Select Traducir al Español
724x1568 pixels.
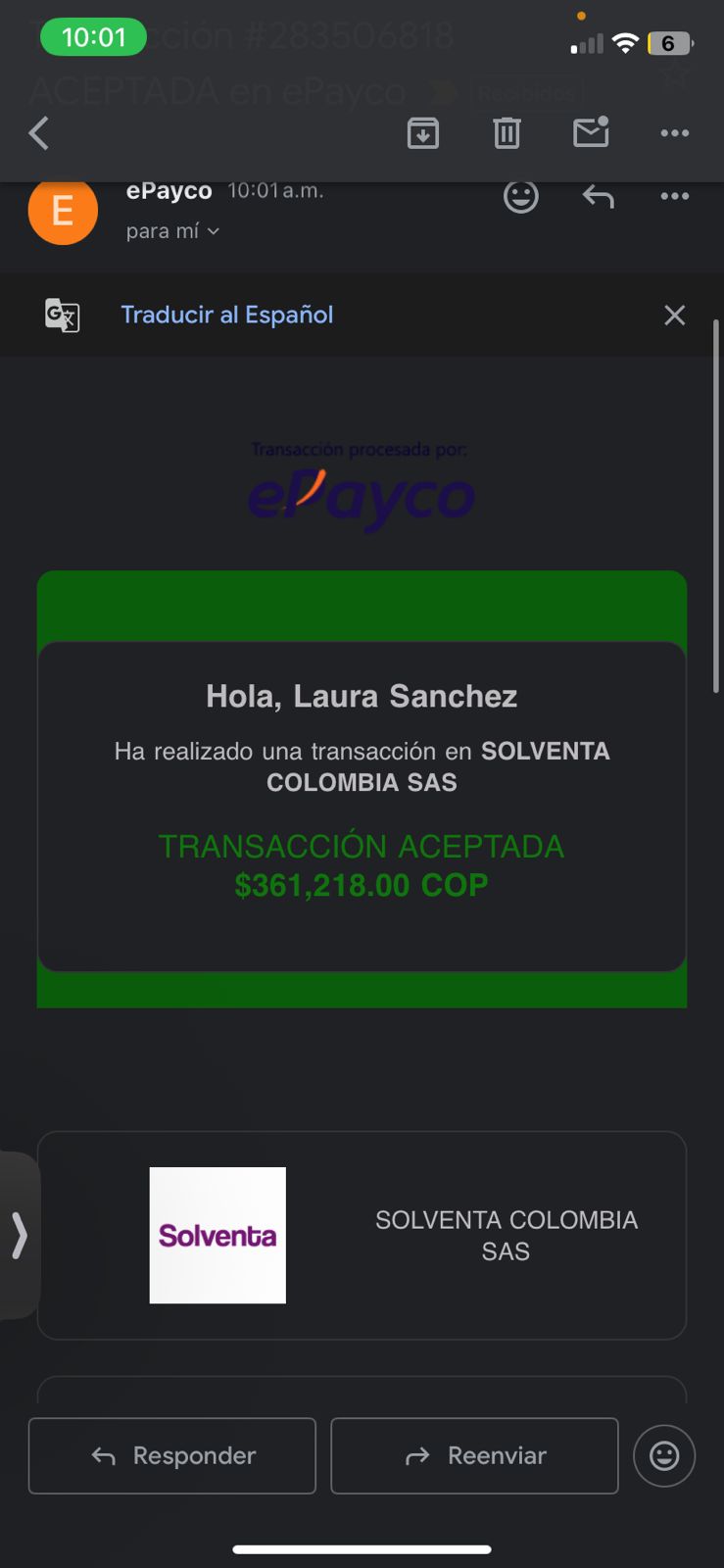pos(226,315)
